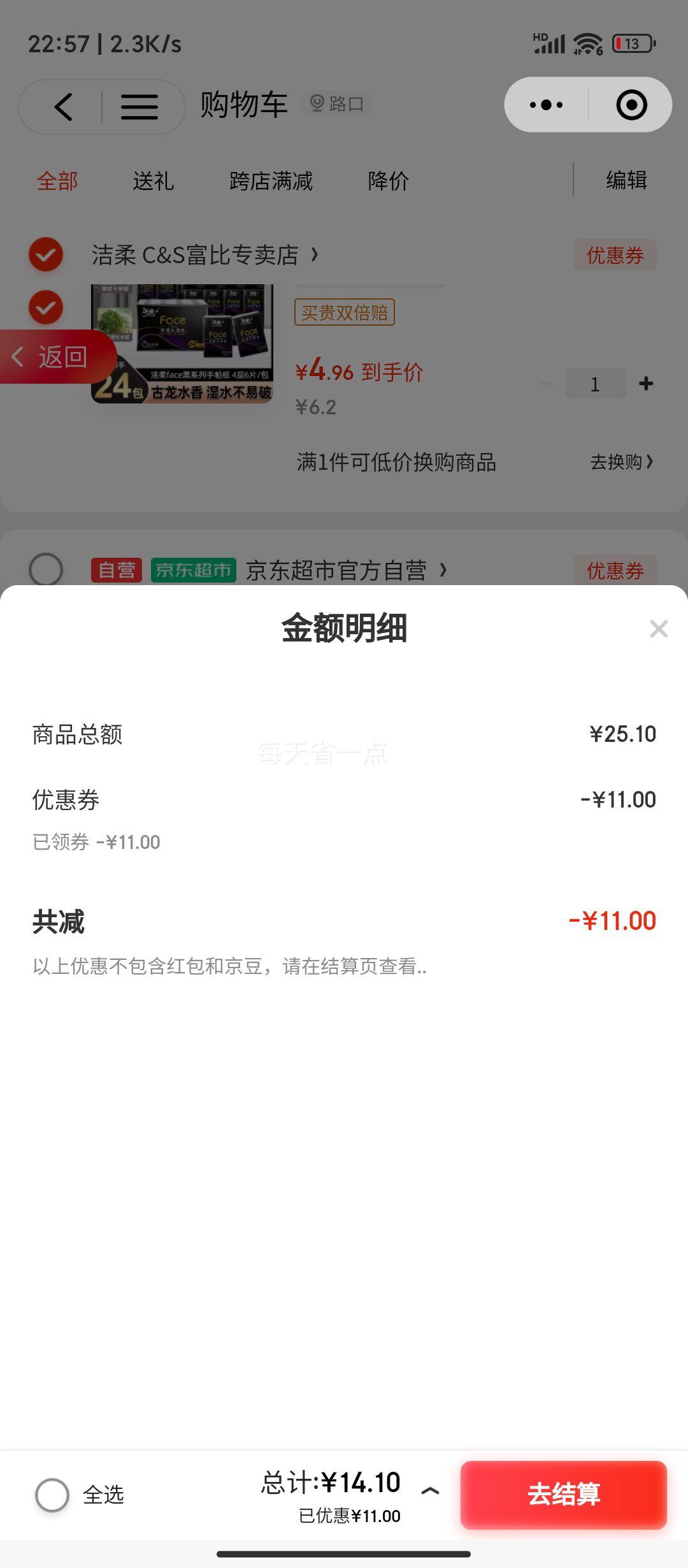Open the mini program more options dots
The image size is (688, 1568).
(546, 105)
